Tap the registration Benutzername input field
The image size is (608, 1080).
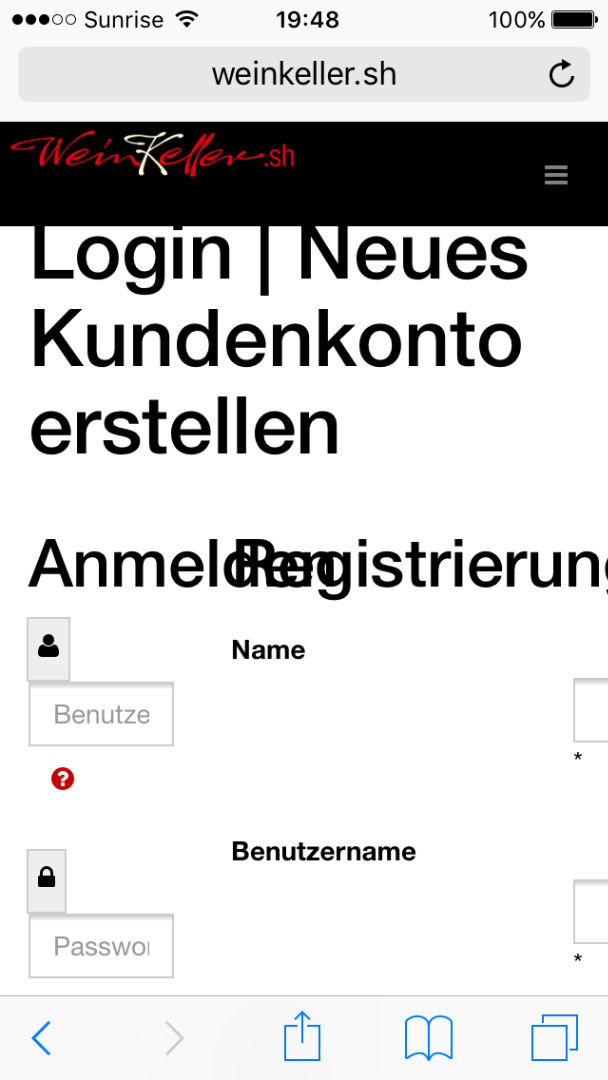point(591,911)
